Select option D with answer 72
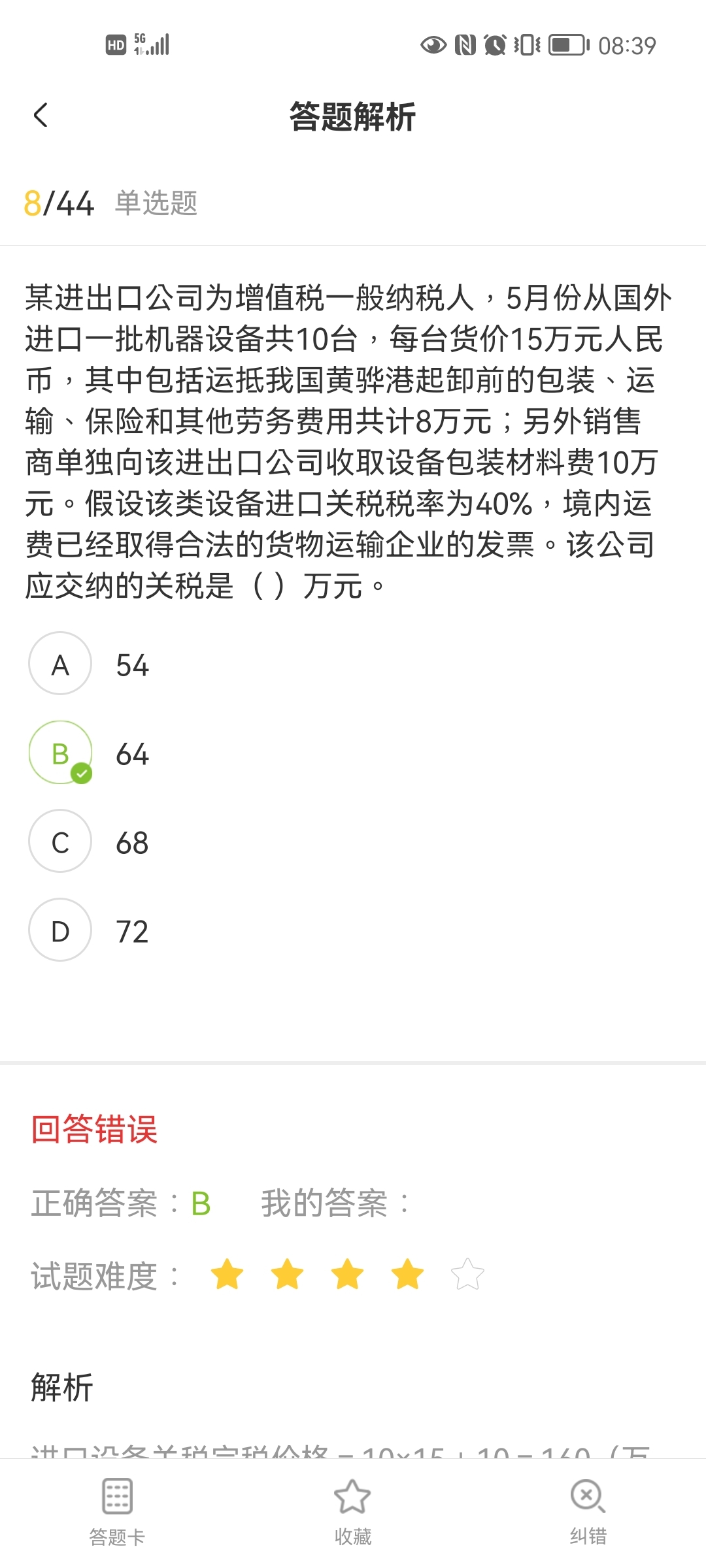 click(x=60, y=930)
